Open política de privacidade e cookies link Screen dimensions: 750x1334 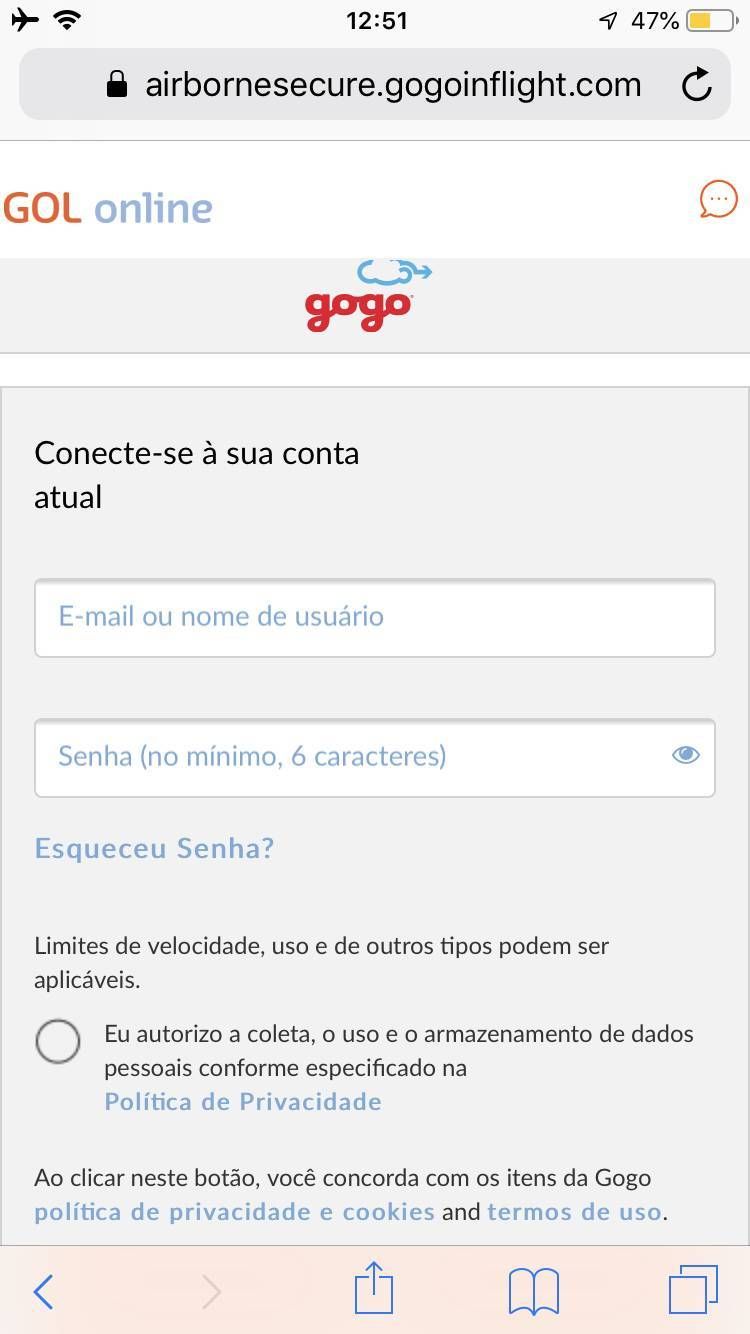[x=234, y=1212]
